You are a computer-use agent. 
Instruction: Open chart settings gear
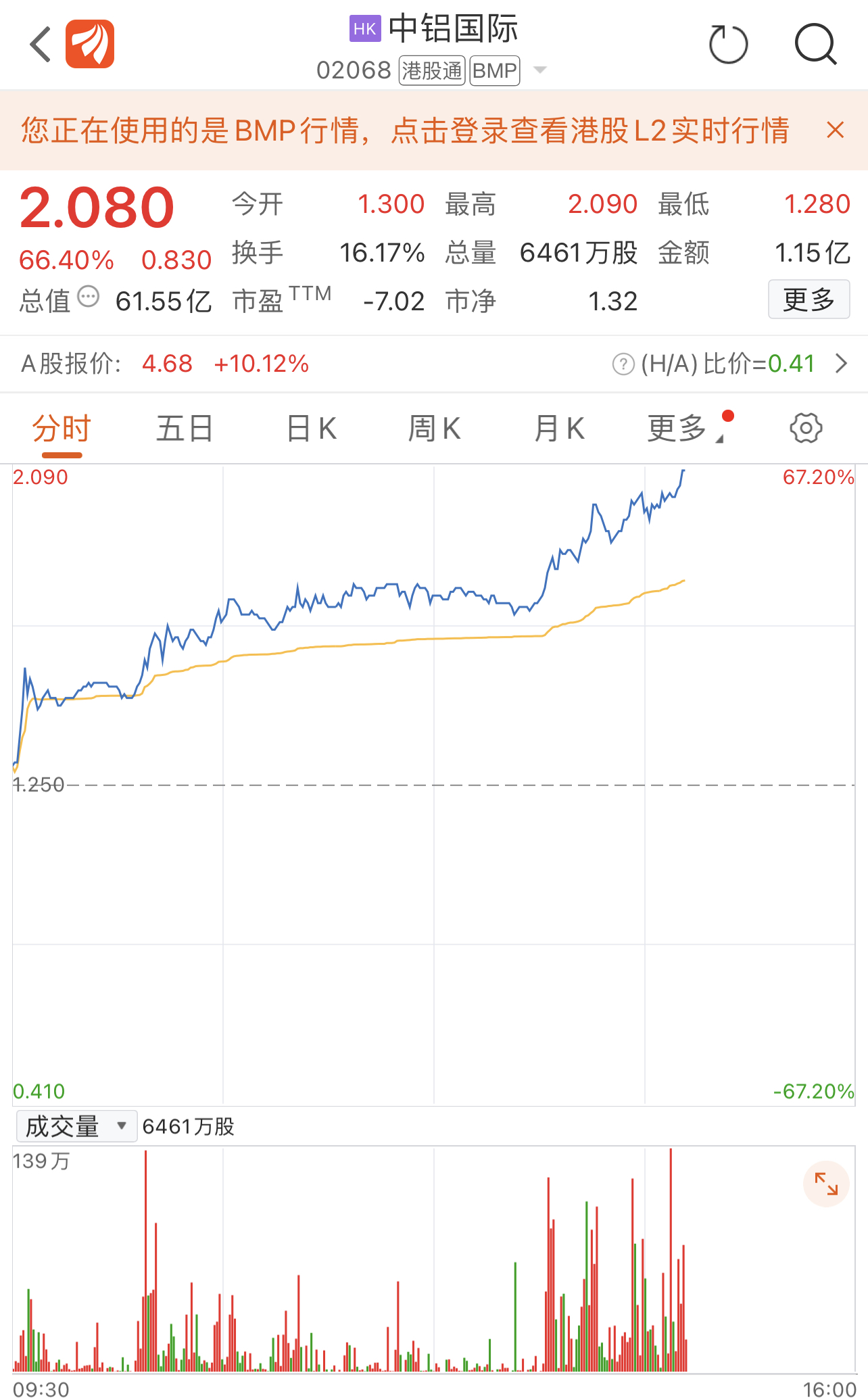806,428
